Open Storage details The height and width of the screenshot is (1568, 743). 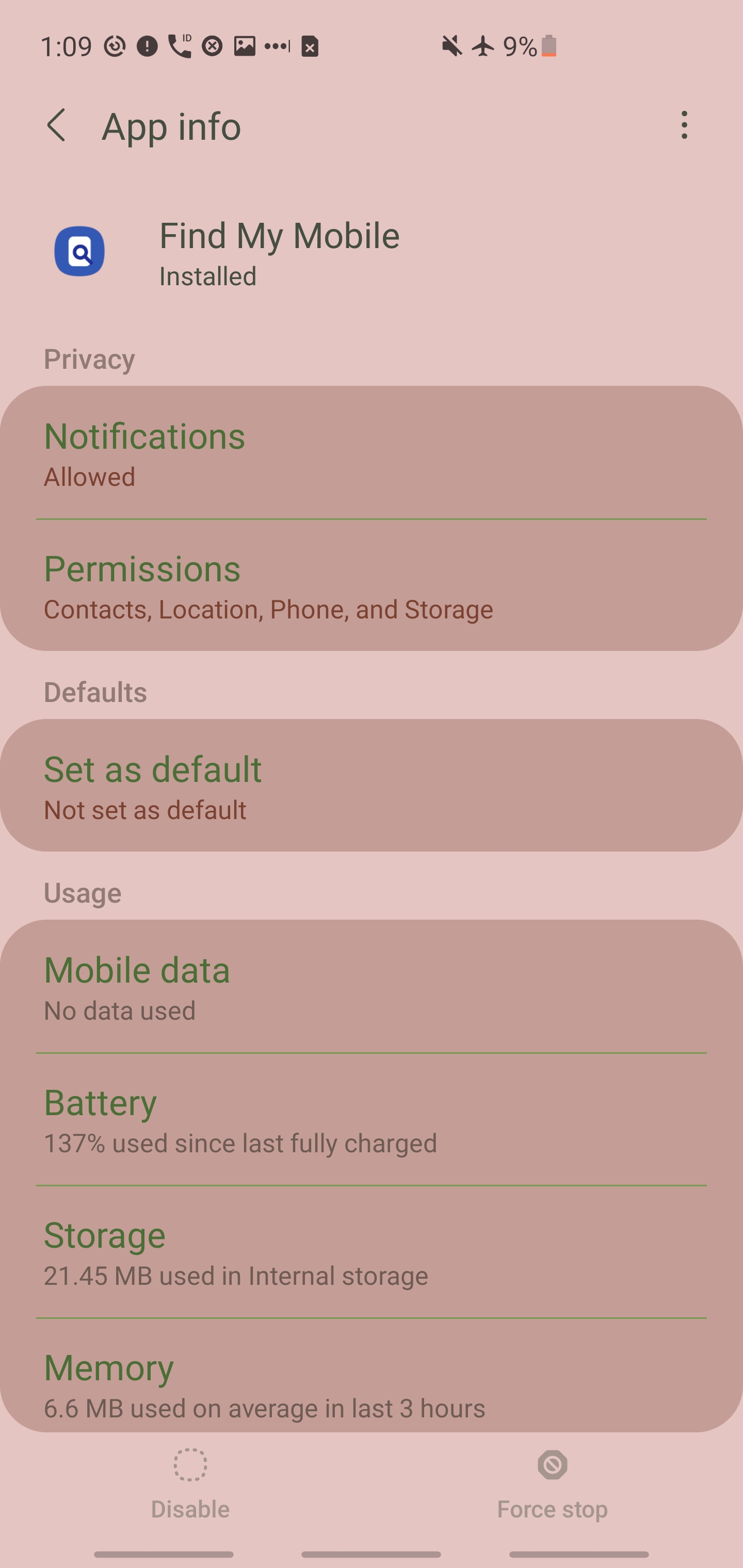coord(370,1252)
